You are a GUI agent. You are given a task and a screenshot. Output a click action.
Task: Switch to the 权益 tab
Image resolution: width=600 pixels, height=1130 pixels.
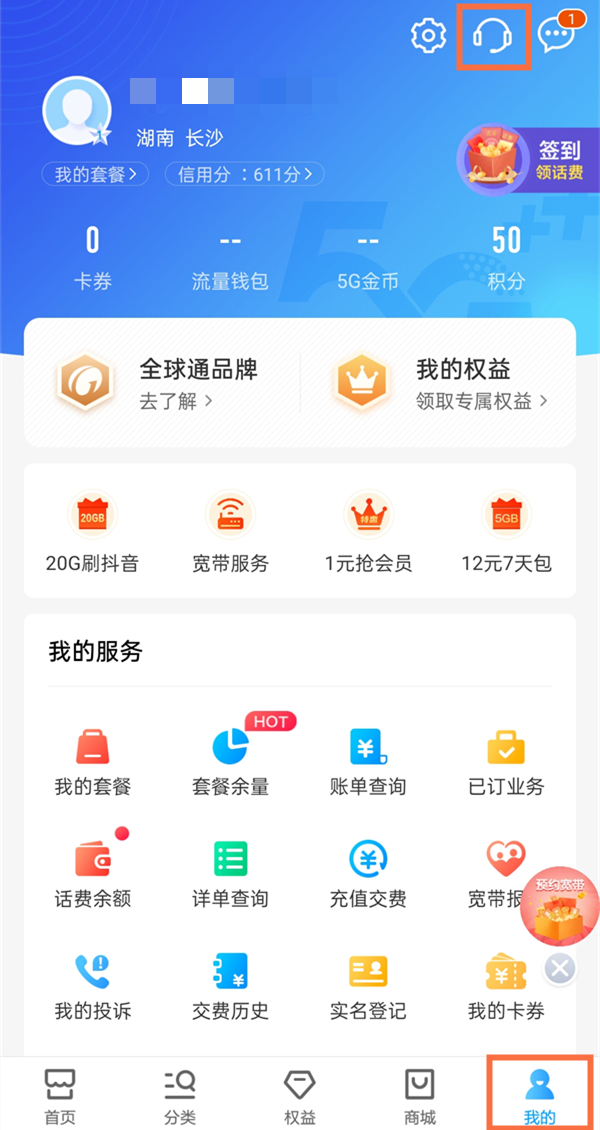[x=300, y=1095]
